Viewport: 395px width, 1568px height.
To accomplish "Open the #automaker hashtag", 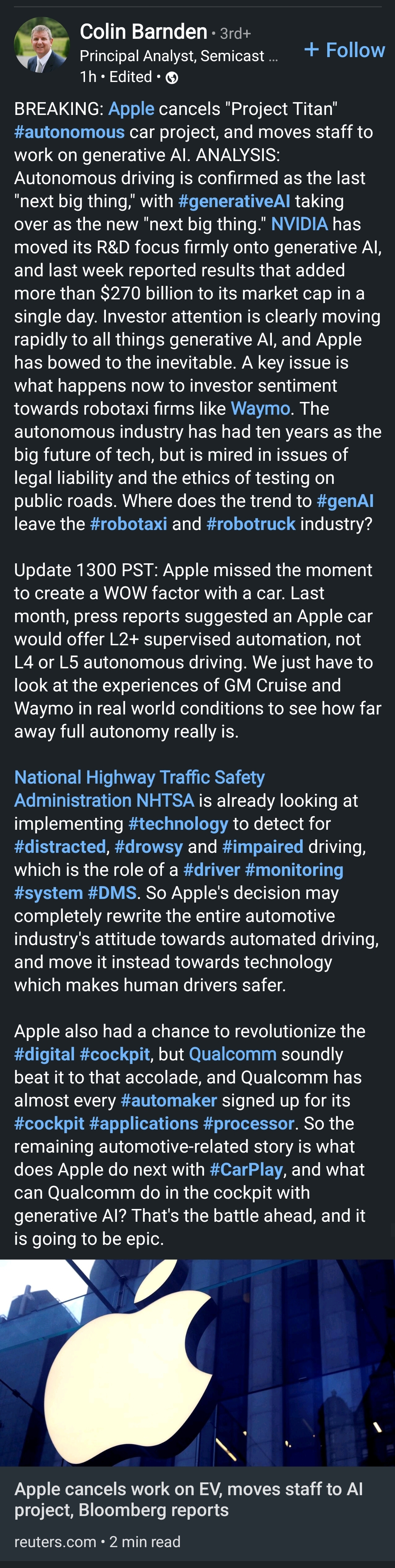I will click(168, 1101).
